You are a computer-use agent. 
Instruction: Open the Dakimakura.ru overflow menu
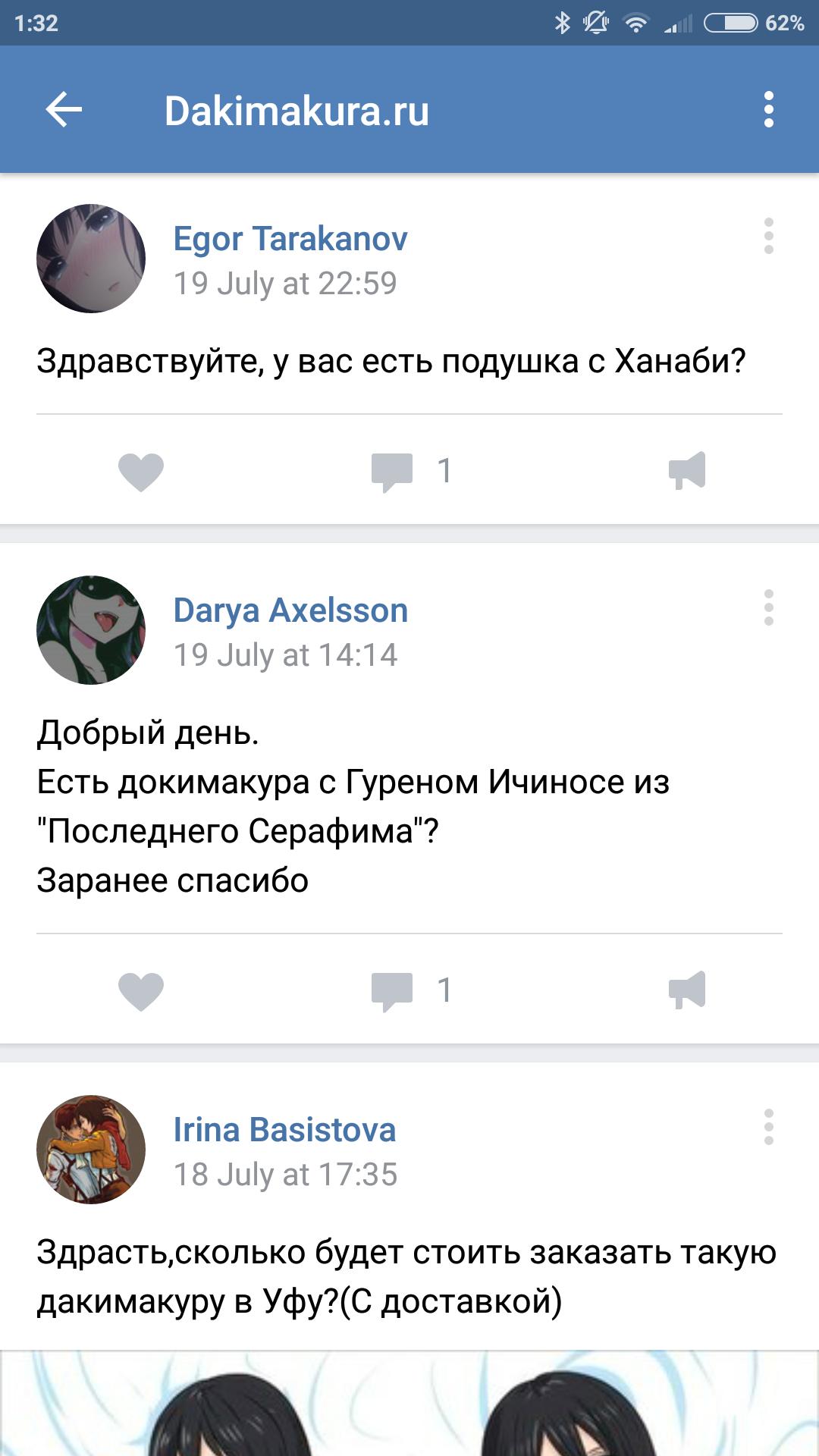[x=768, y=110]
